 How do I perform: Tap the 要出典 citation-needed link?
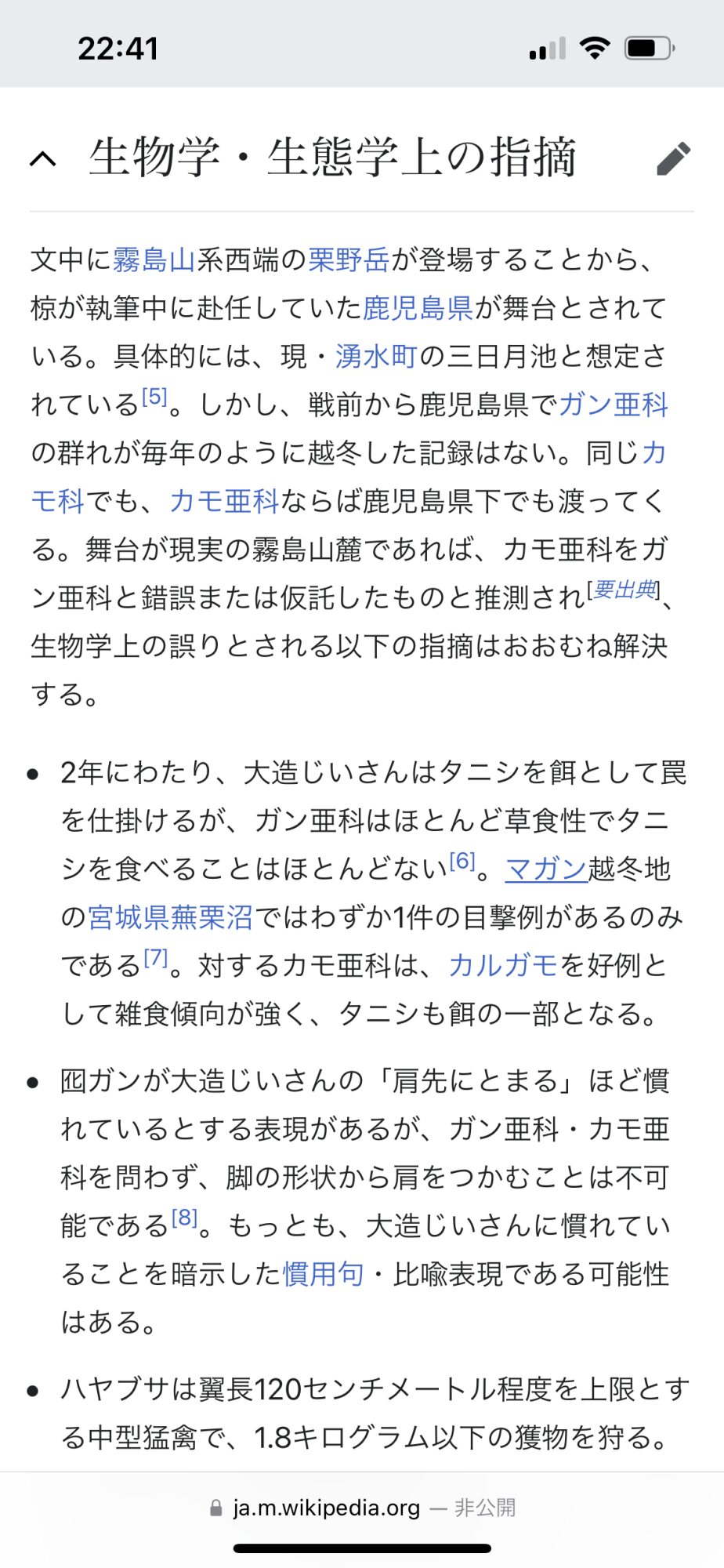tap(624, 590)
